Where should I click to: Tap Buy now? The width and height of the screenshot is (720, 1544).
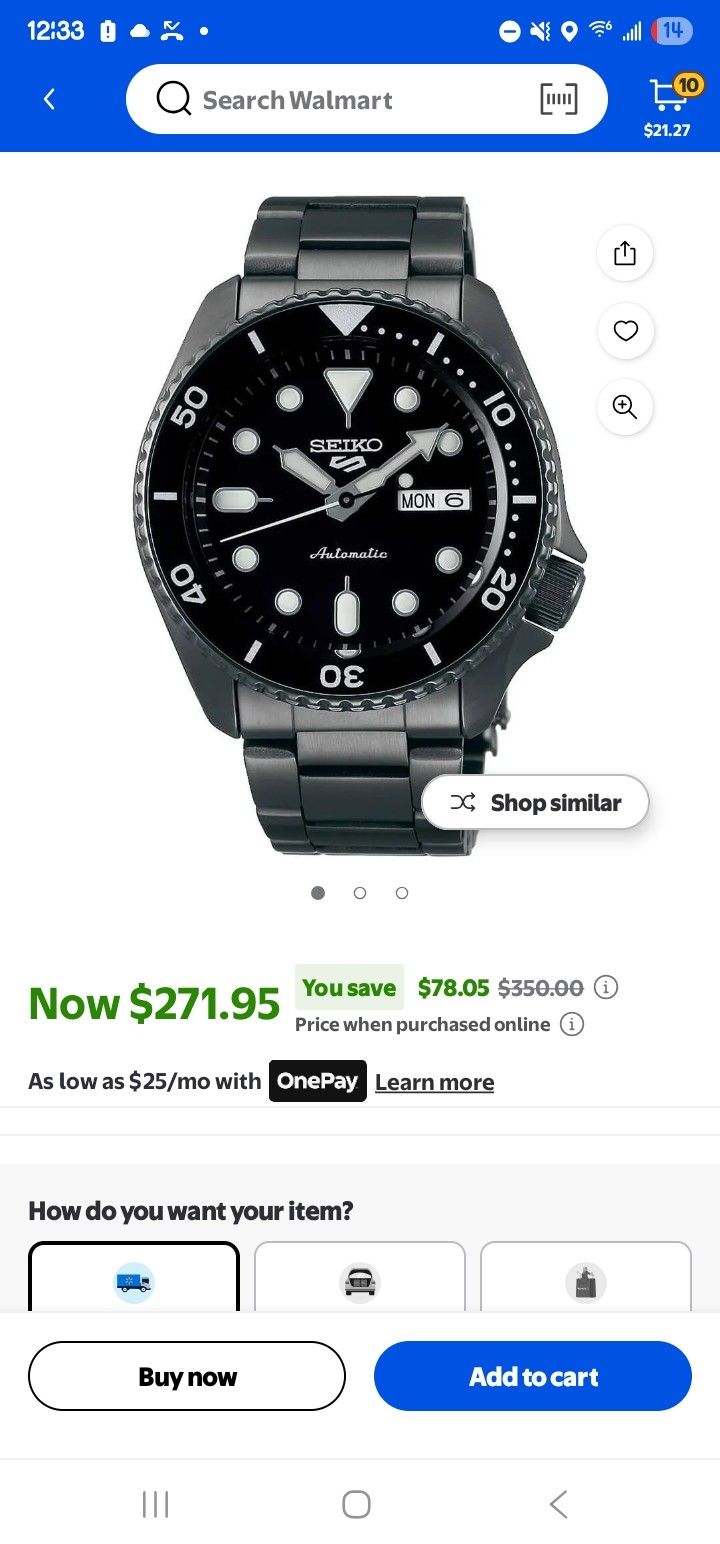click(x=187, y=1376)
